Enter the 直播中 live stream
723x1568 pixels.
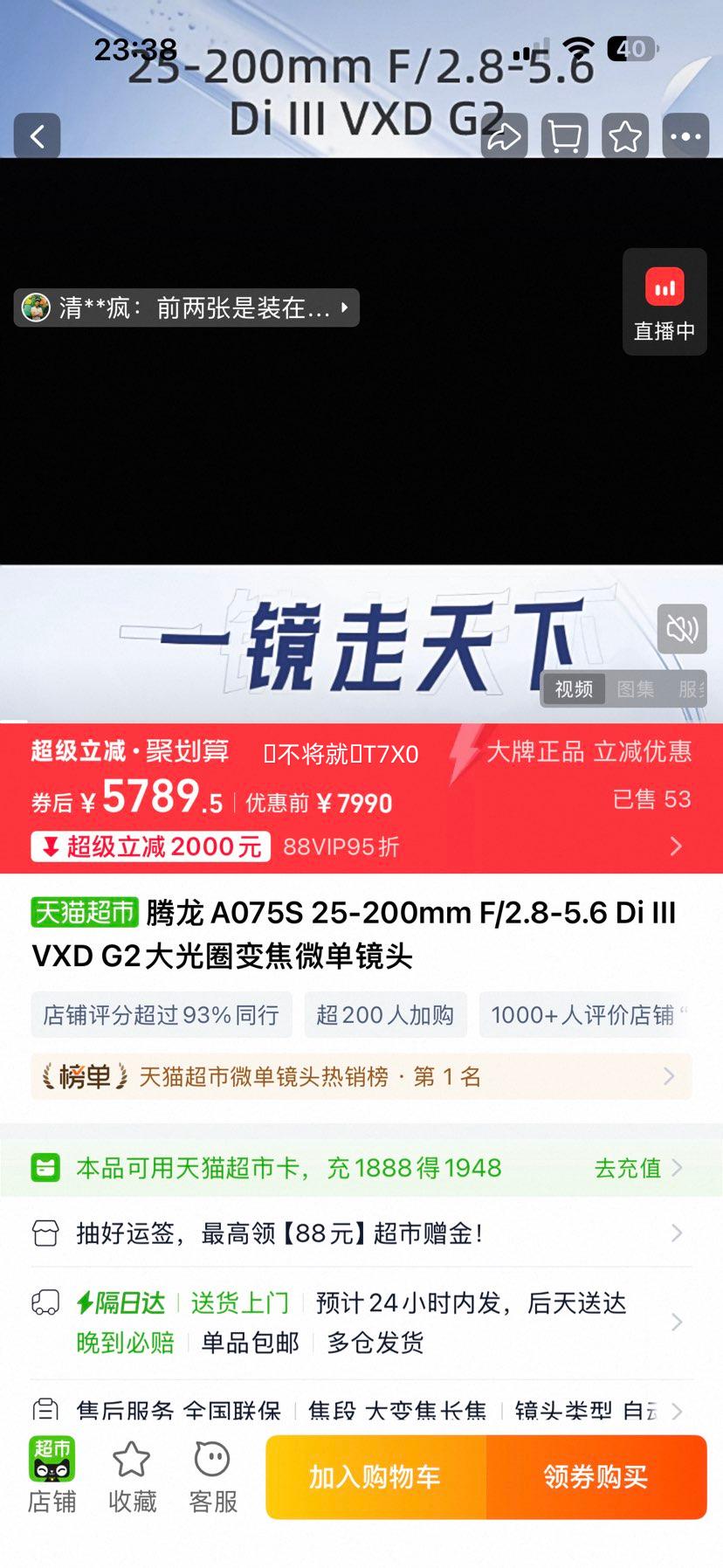pos(664,301)
